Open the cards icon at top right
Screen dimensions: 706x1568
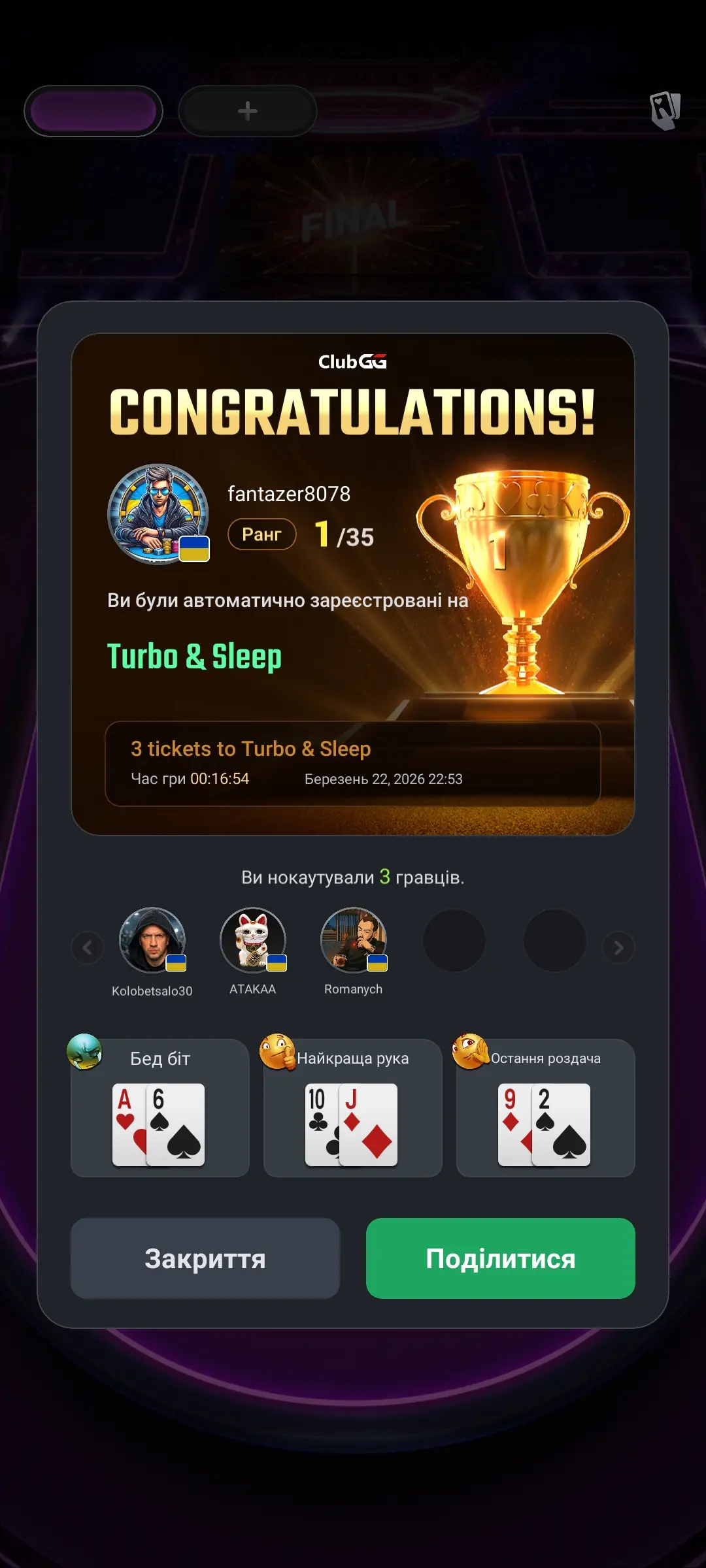pyautogui.click(x=665, y=110)
